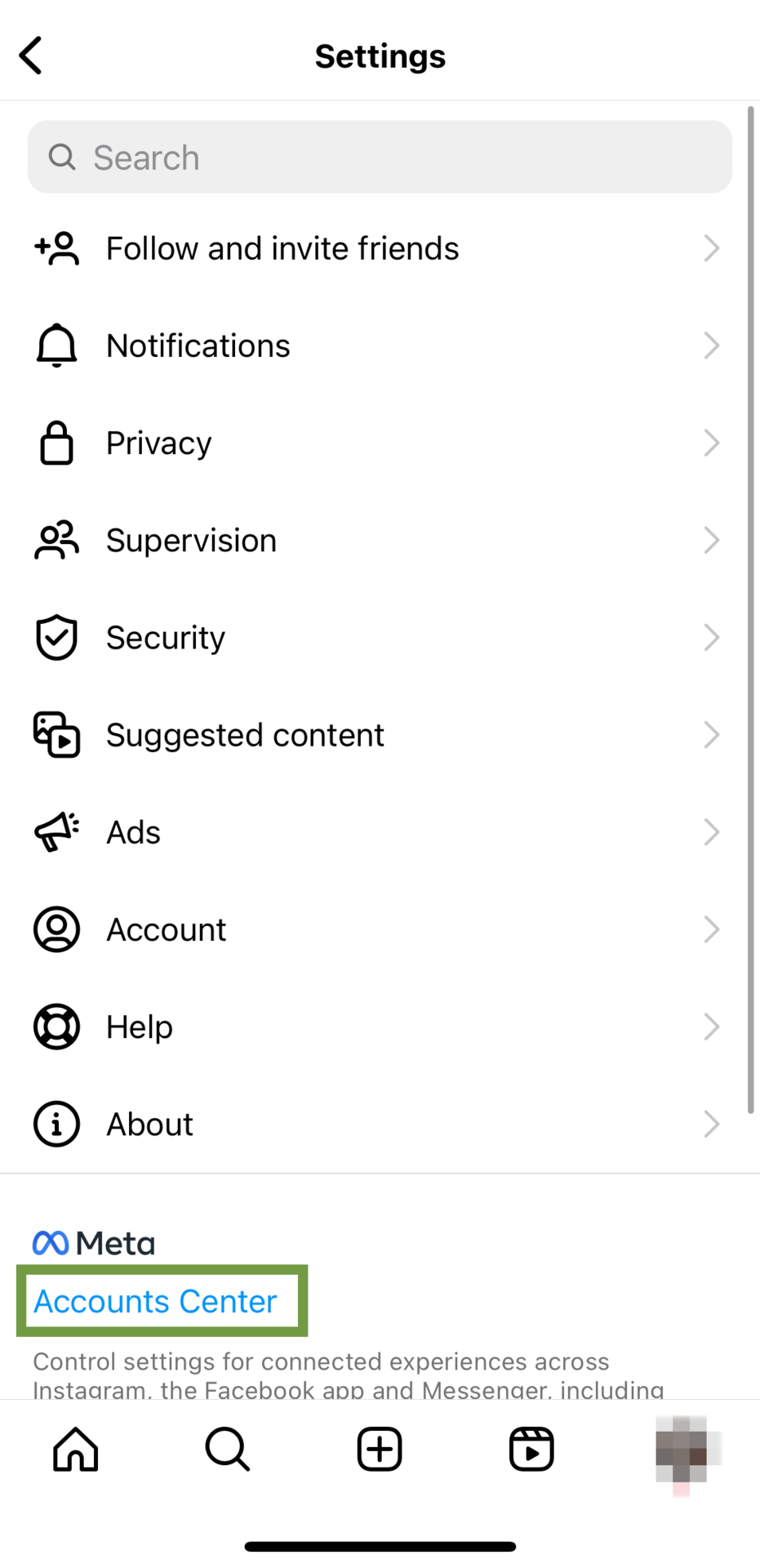Open the profile tab
The width and height of the screenshot is (760, 1568).
[683, 1450]
